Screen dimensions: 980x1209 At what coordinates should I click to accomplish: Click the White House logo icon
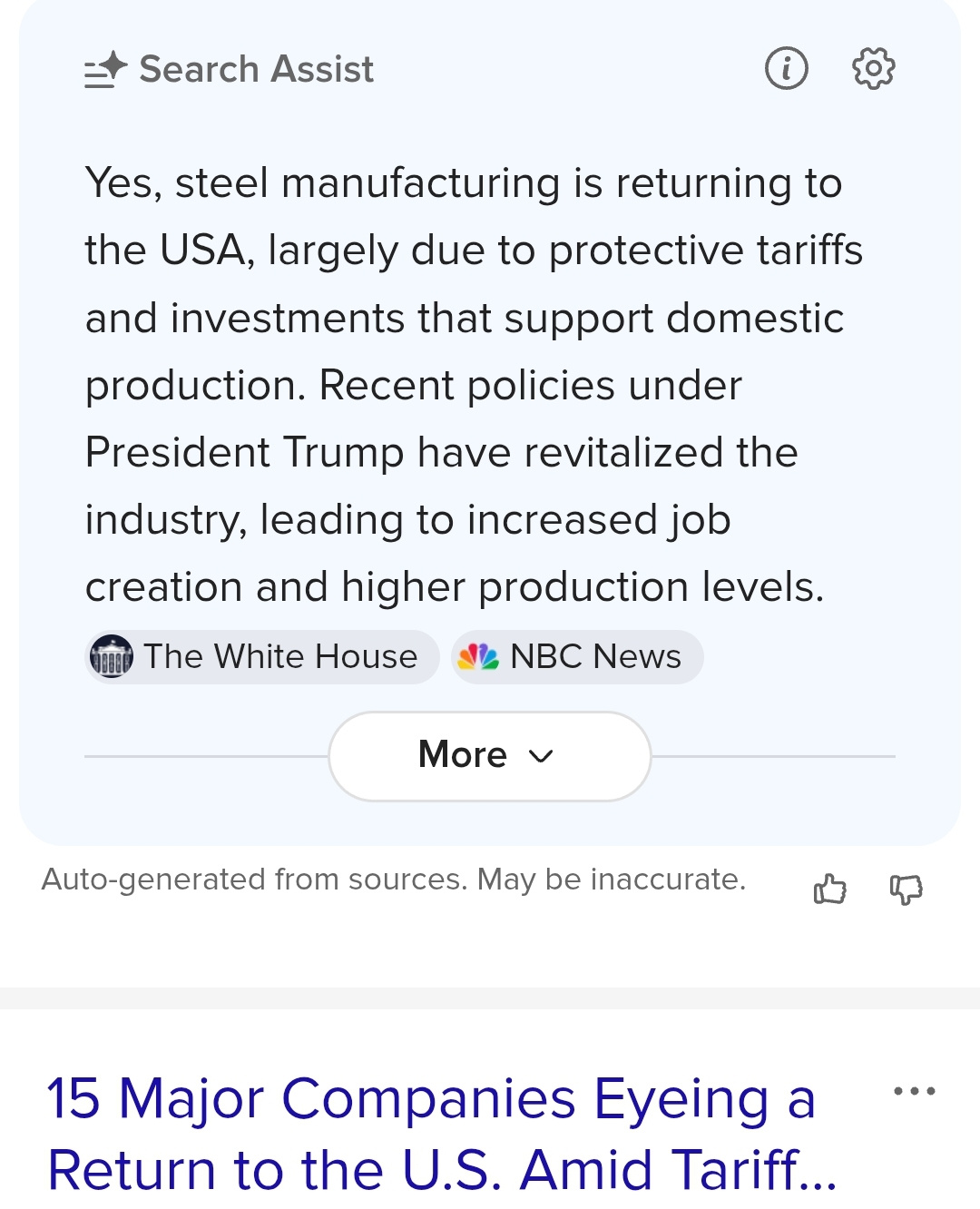coord(113,656)
